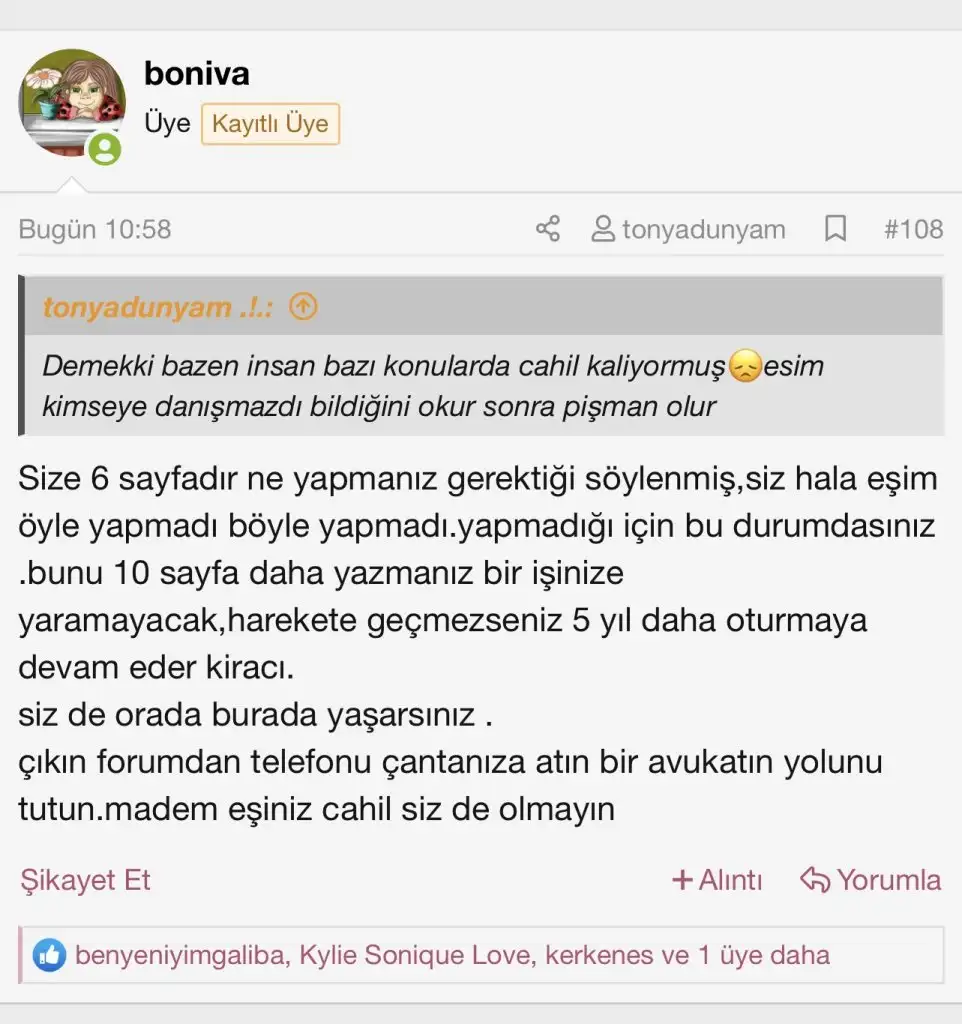View the list of members who liked
Screen dimensions: 962x1024
(452, 955)
